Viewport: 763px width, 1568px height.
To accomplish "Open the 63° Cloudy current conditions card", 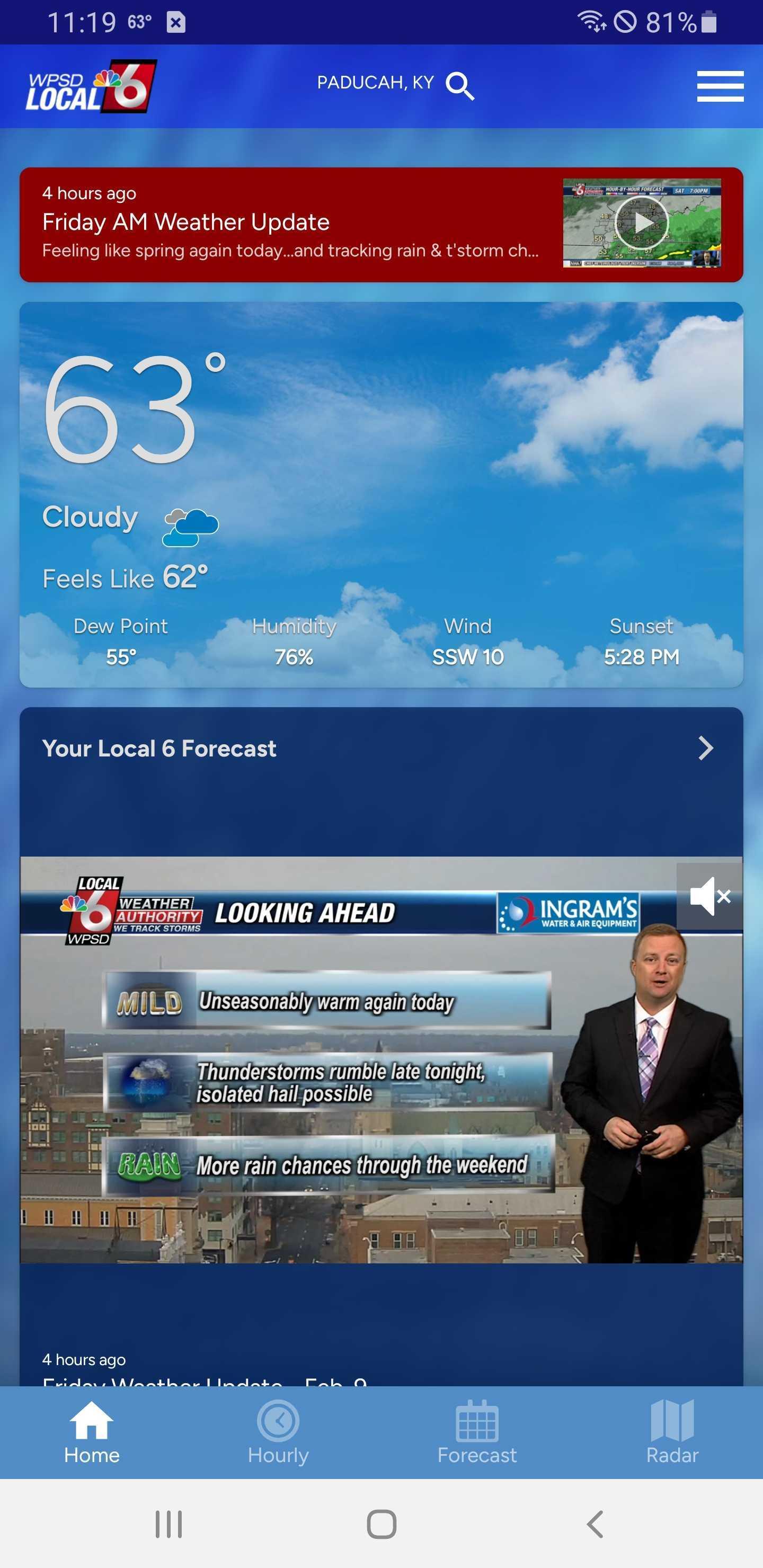I will point(381,495).
